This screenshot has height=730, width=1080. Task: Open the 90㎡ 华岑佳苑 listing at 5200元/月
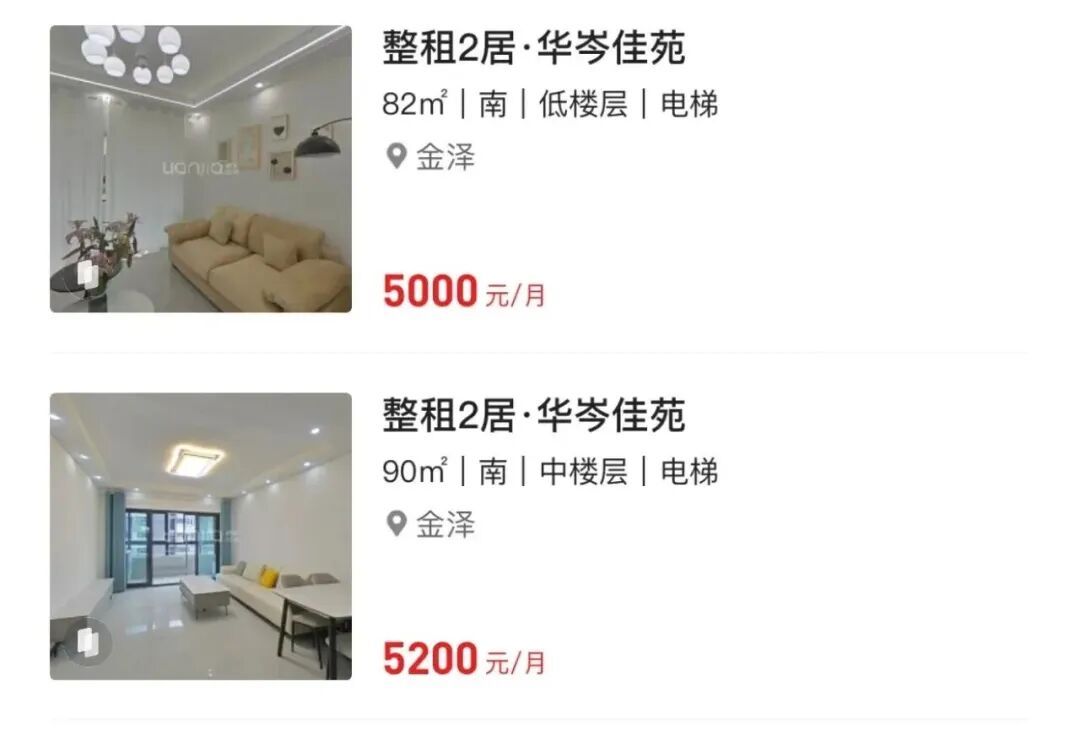click(535, 416)
